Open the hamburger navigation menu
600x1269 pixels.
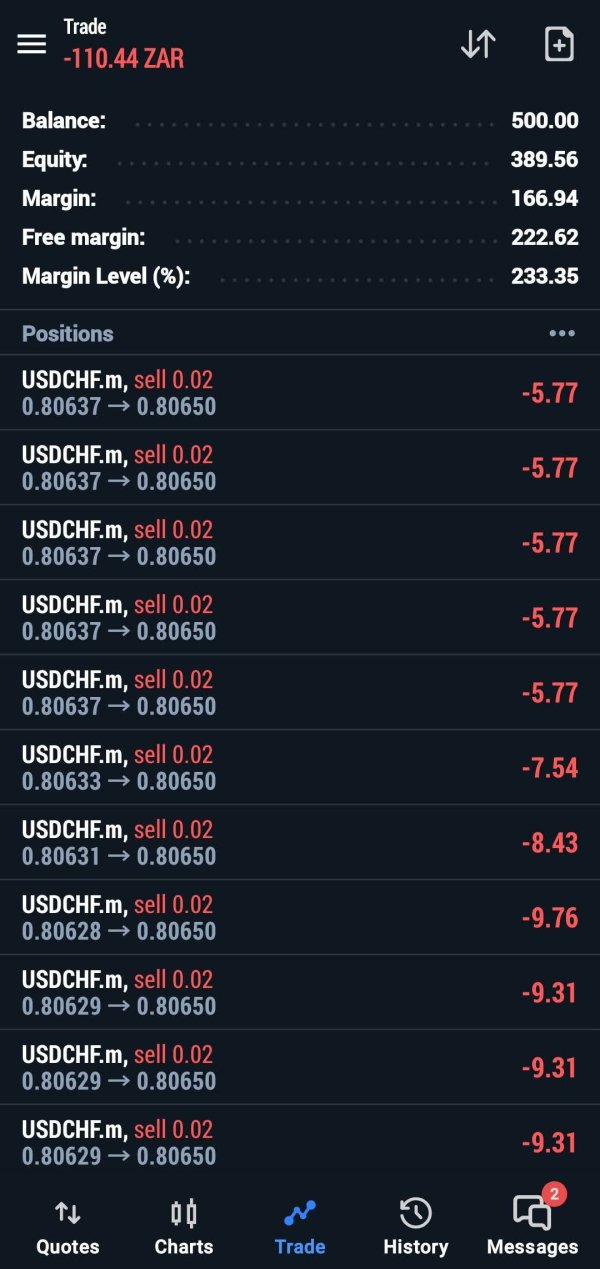(32, 44)
